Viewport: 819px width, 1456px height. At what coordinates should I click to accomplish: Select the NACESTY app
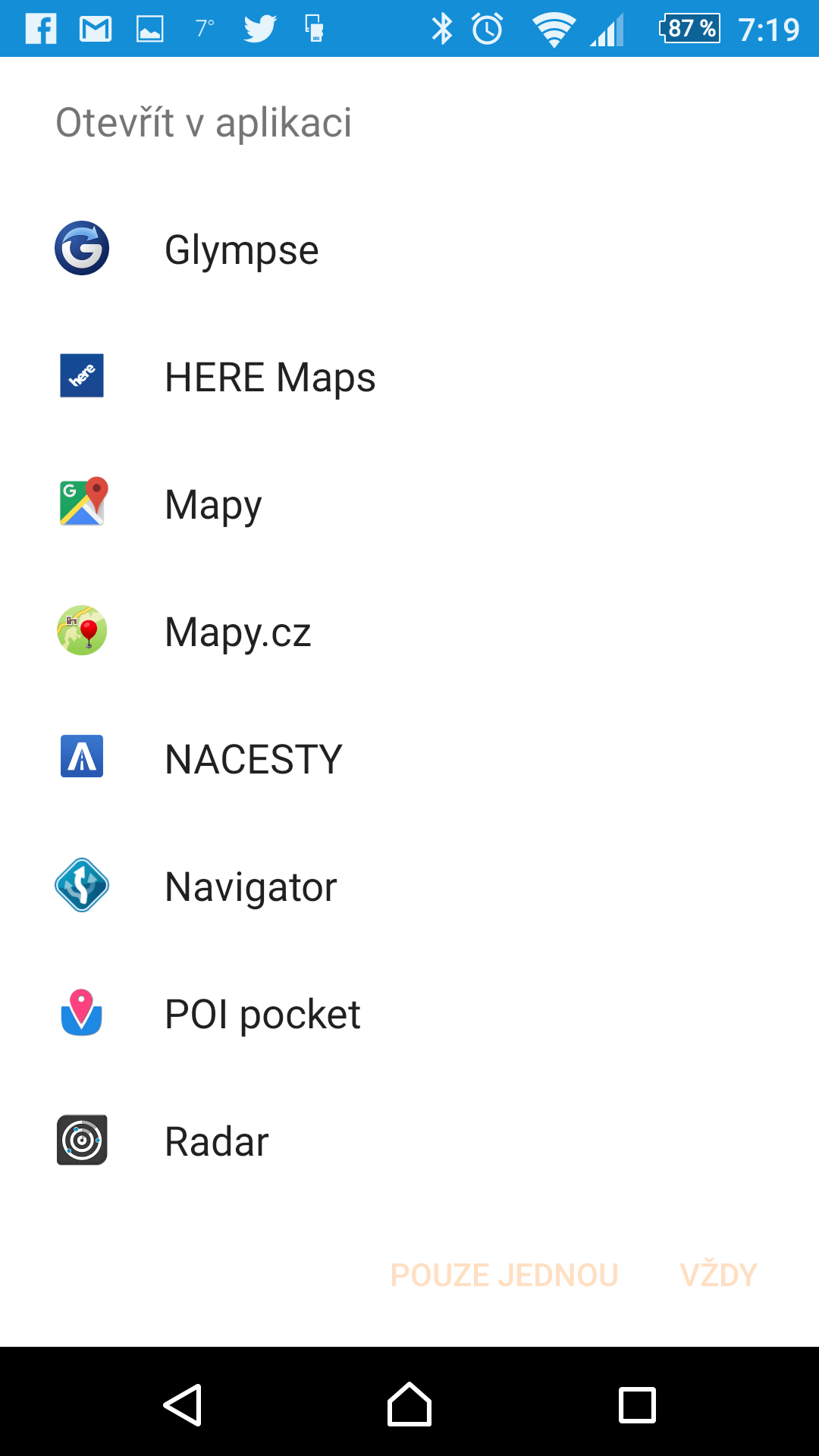point(409,758)
